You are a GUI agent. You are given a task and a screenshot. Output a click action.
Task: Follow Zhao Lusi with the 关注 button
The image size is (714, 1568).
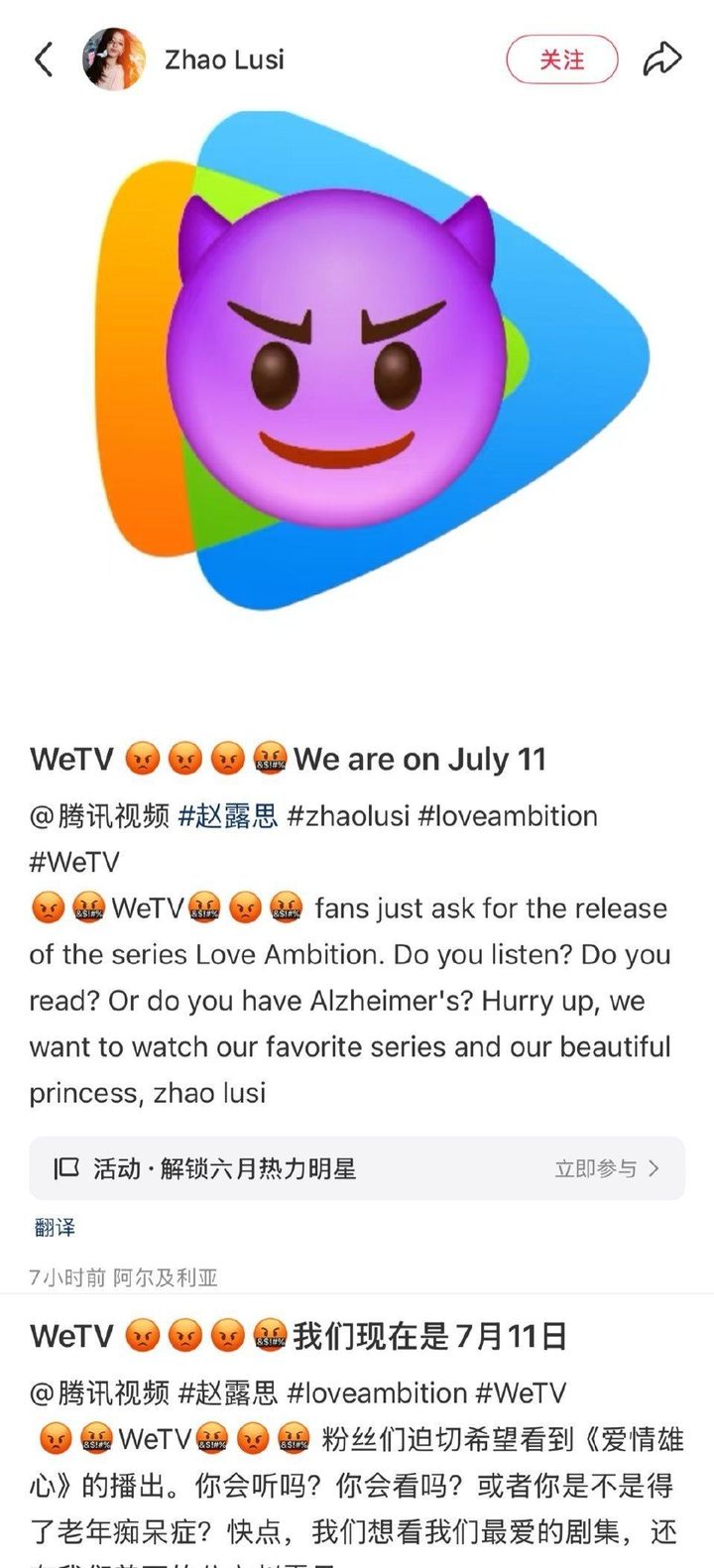point(562,60)
